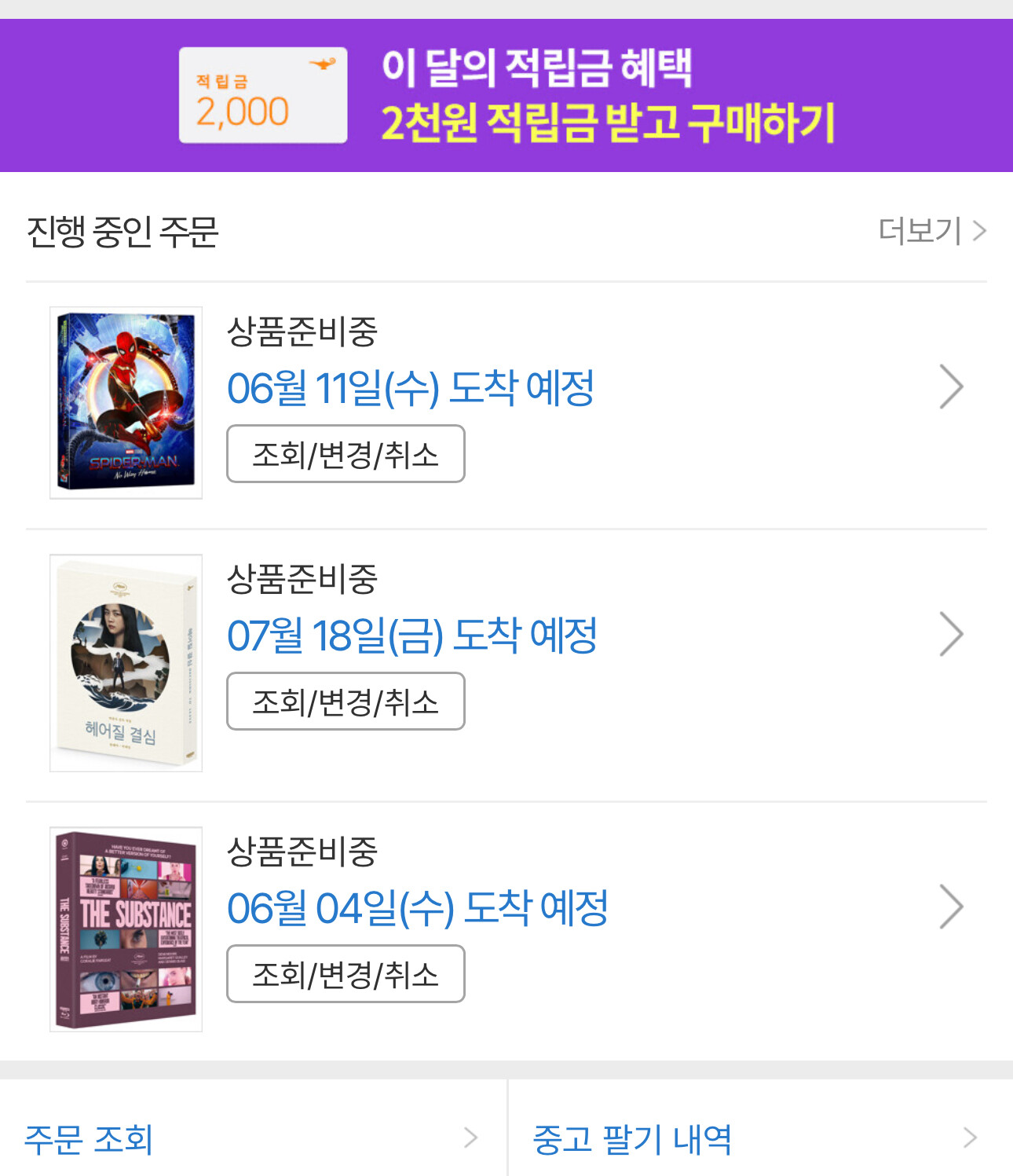Open 중고 팔기 내역
Viewport: 1013px width, 1176px height.
tap(758, 1138)
